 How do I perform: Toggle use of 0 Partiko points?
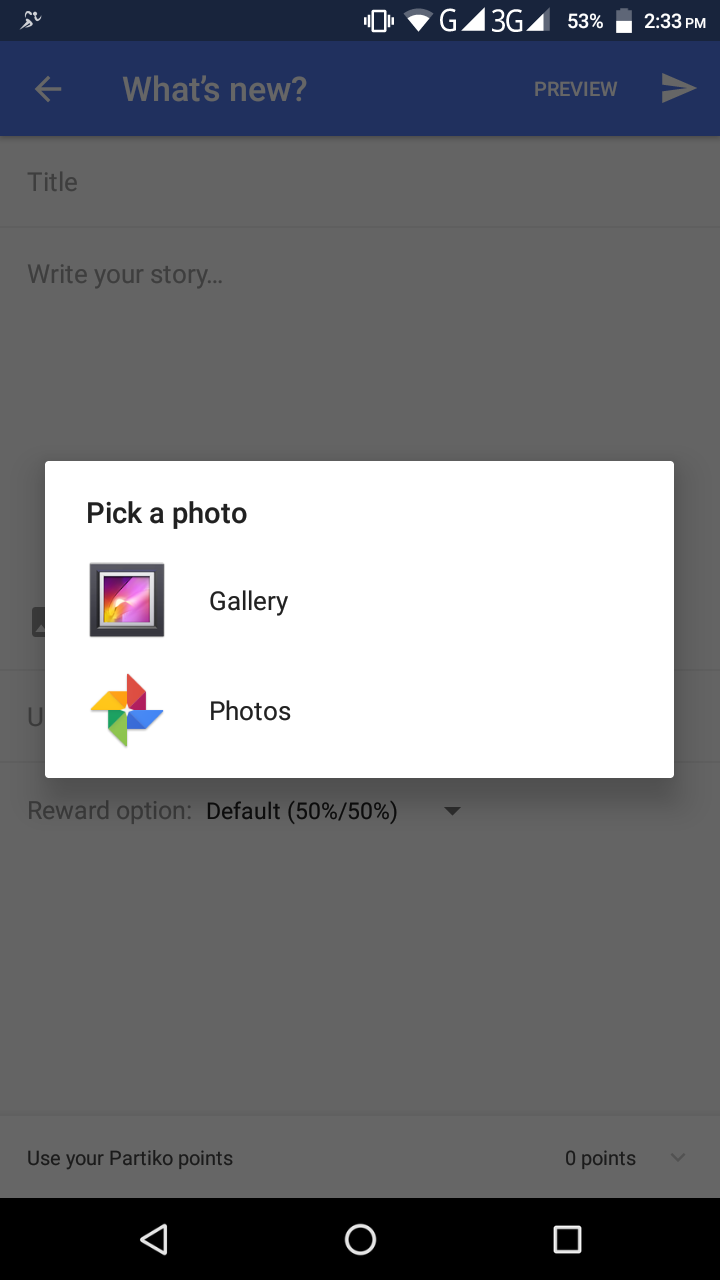[599, 1157]
